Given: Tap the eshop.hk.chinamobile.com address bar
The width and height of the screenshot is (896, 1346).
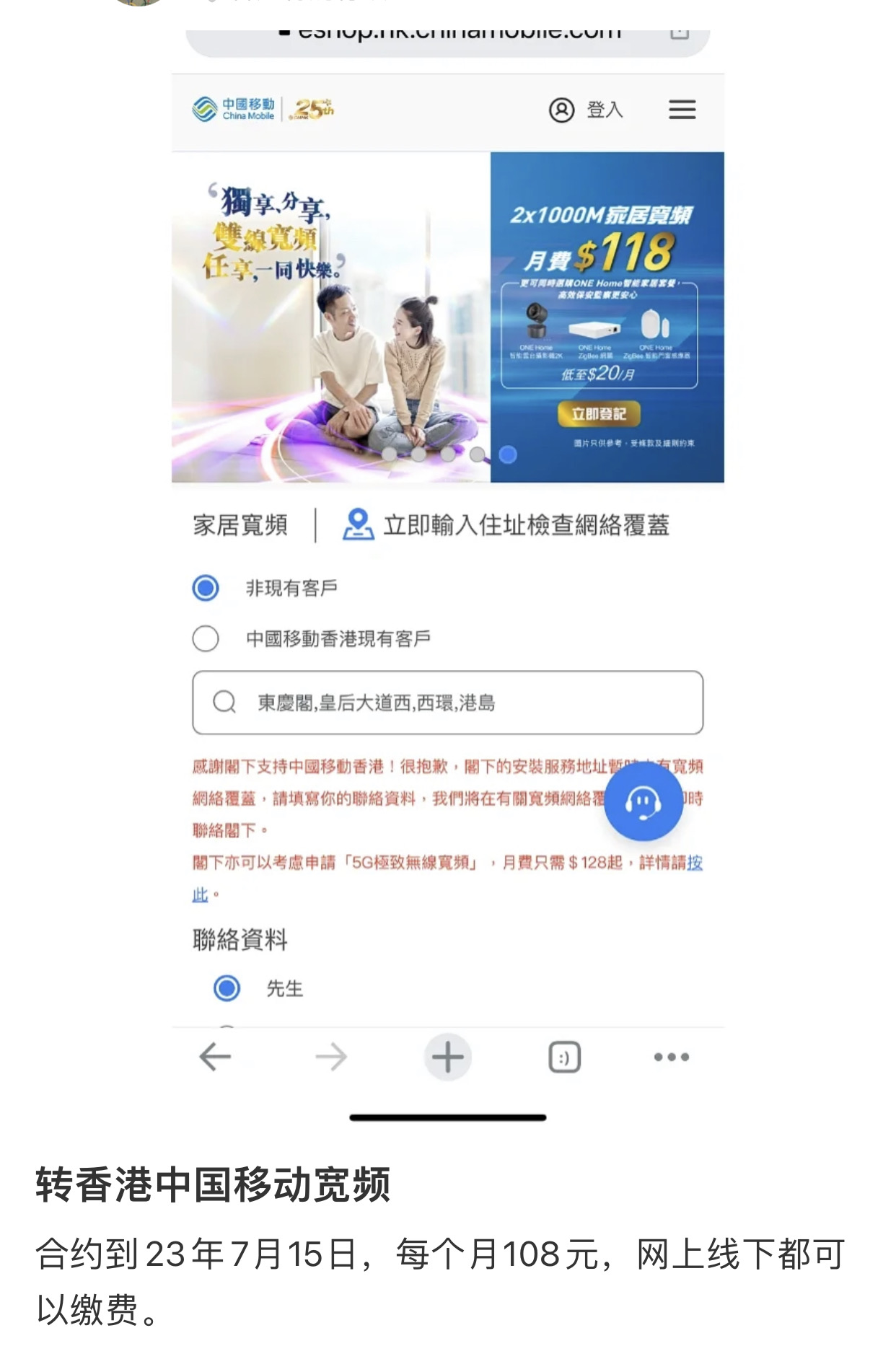Looking at the screenshot, I should [447, 32].
